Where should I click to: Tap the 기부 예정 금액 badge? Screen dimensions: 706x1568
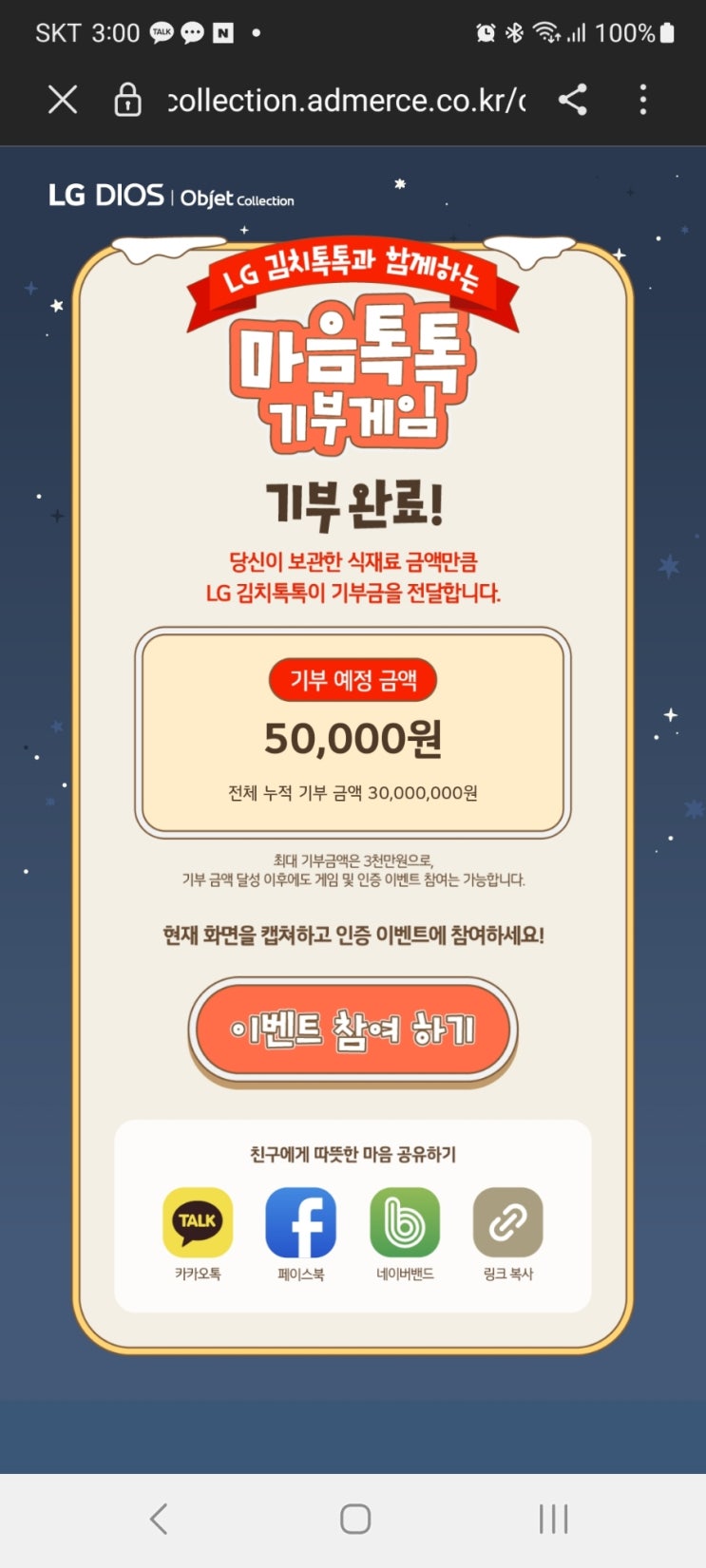tap(353, 679)
